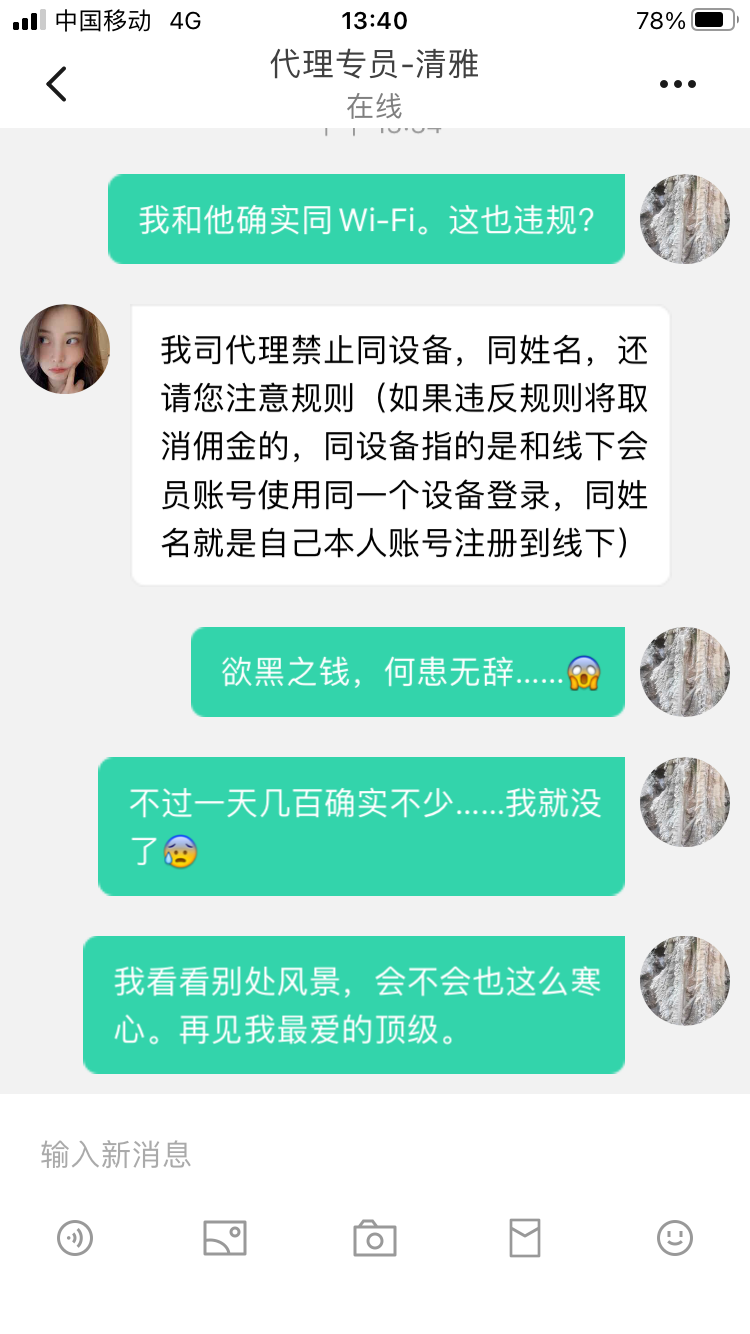Screen dimensions: 750x1334
Task: Record a voice message
Action: (75, 1238)
